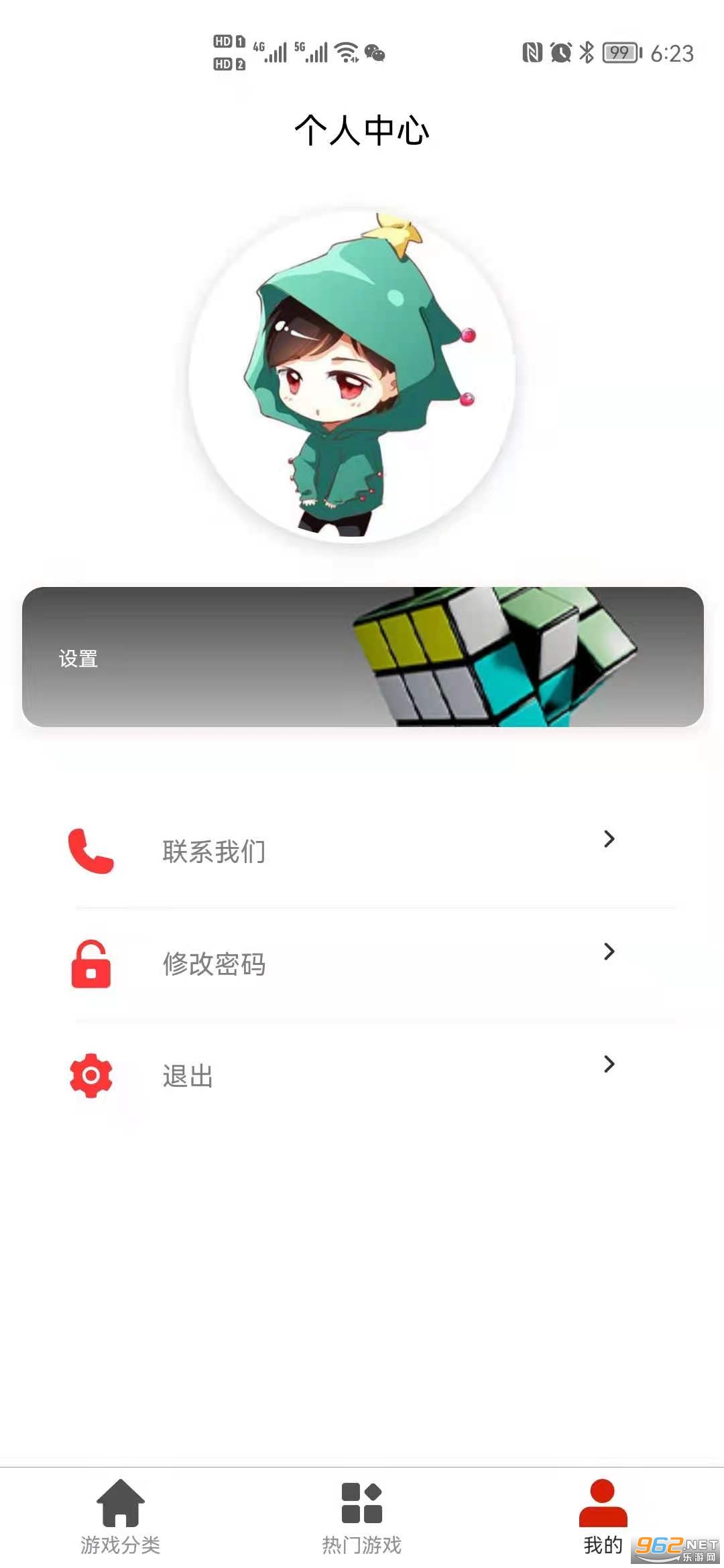Image resolution: width=724 pixels, height=1568 pixels.
Task: Open the 设置 settings banner
Action: point(363,657)
